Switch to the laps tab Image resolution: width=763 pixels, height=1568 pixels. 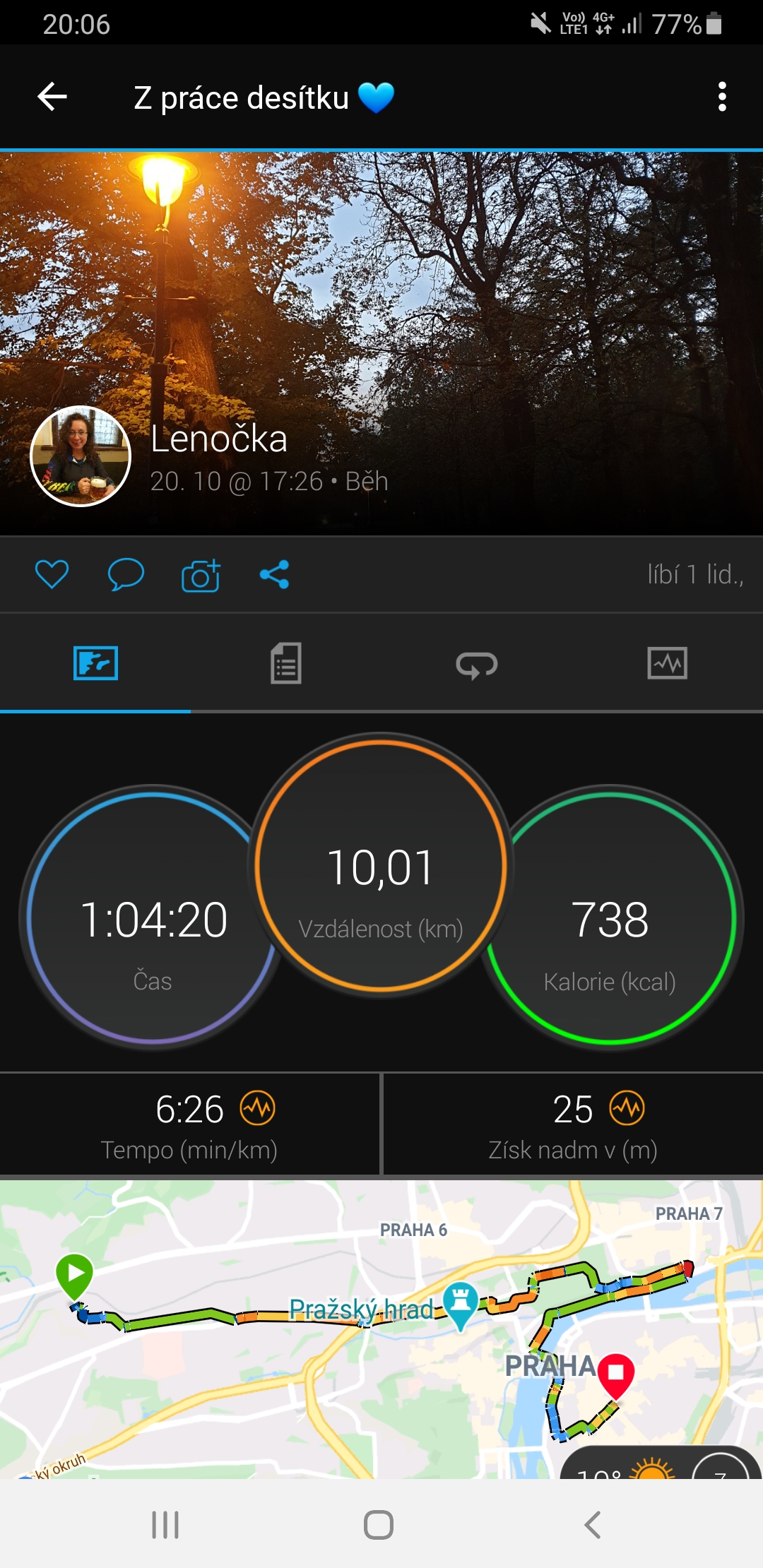point(477,663)
